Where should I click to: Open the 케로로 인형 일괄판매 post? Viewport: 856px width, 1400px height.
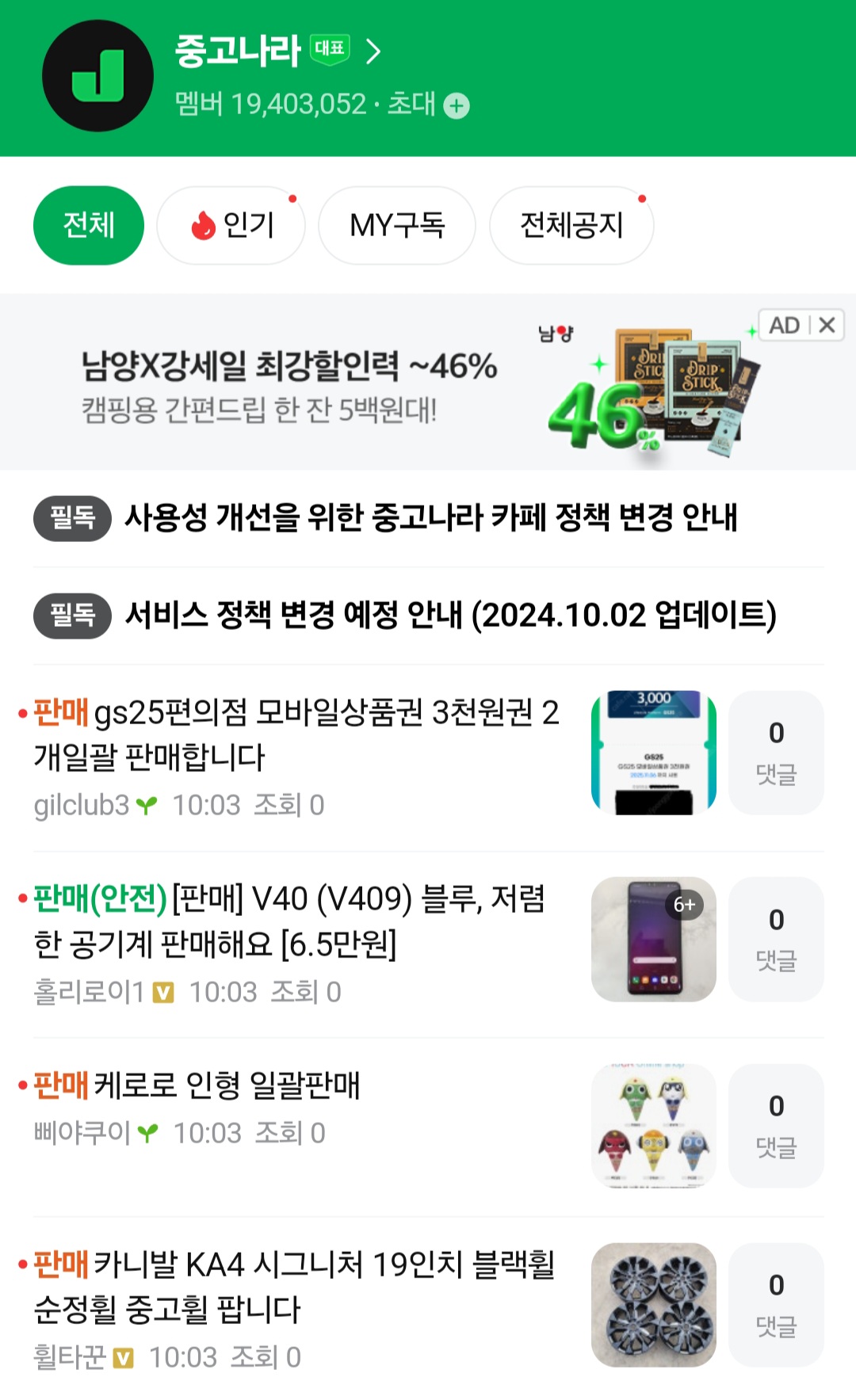(x=227, y=1085)
